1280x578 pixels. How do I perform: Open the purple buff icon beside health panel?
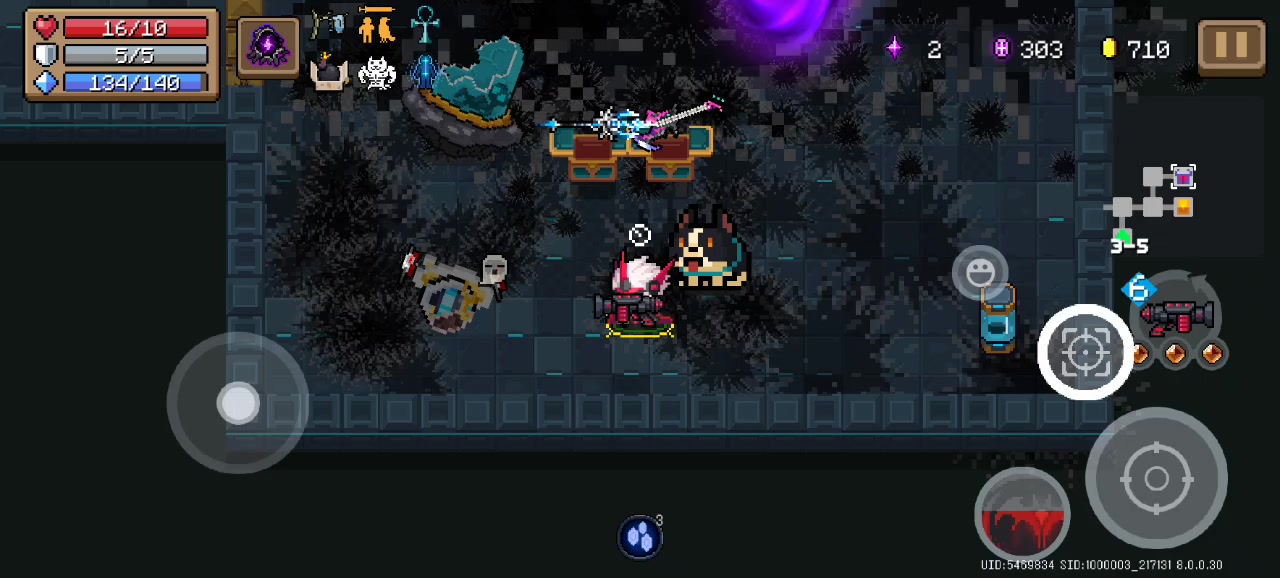coord(268,47)
